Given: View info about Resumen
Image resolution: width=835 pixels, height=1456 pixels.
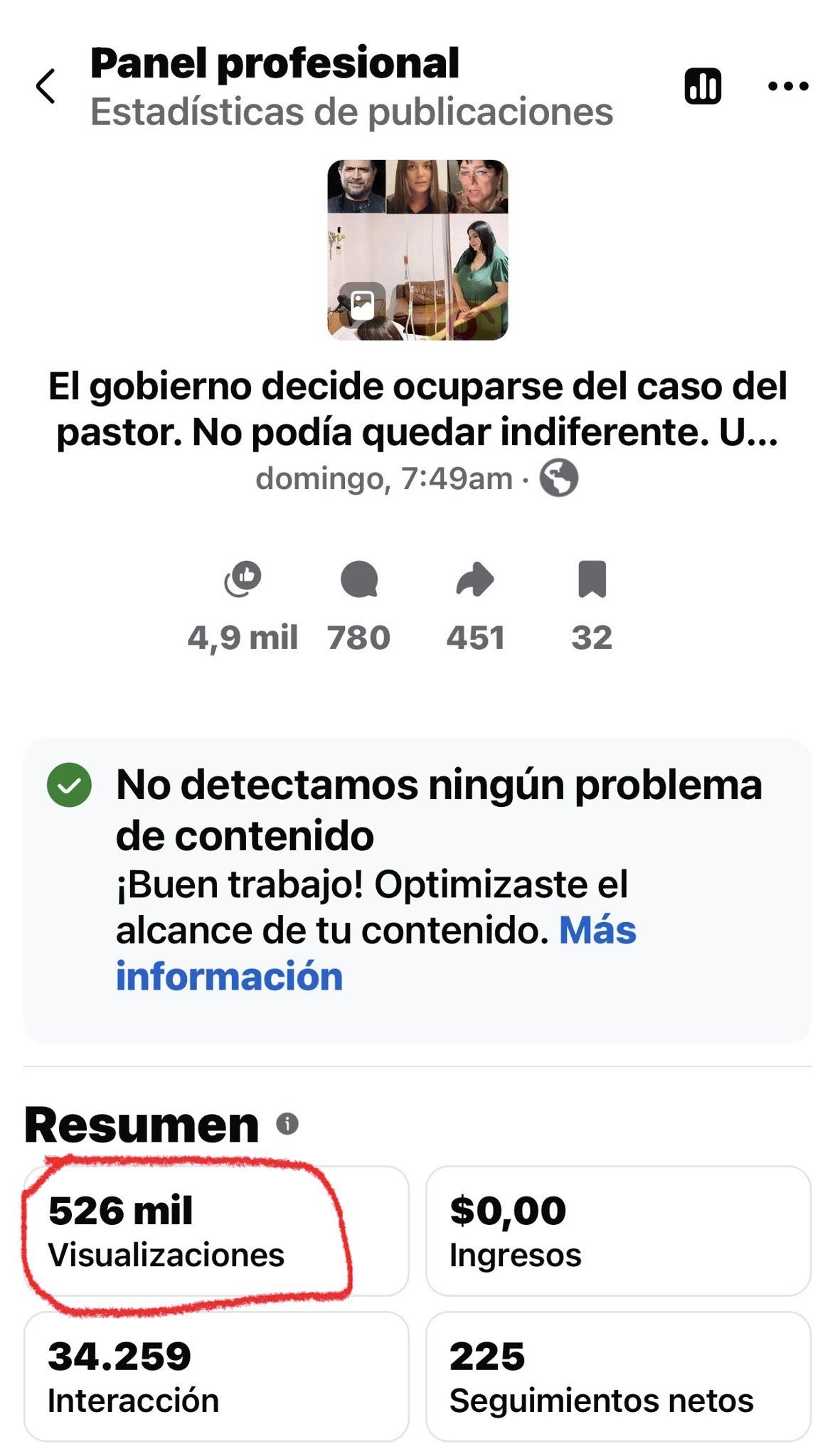Looking at the screenshot, I should click(287, 1124).
